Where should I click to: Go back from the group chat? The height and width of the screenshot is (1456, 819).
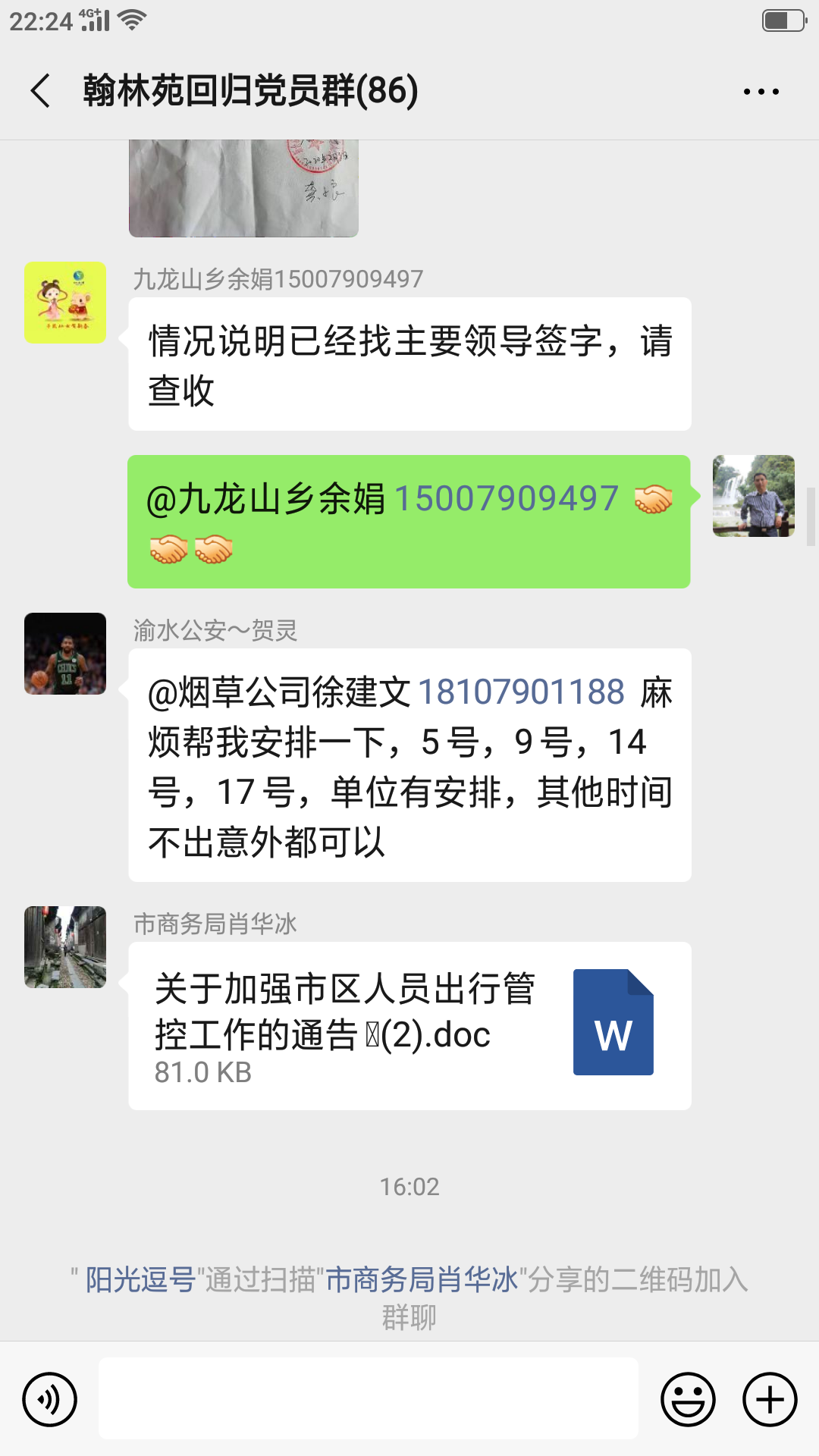coord(41,91)
